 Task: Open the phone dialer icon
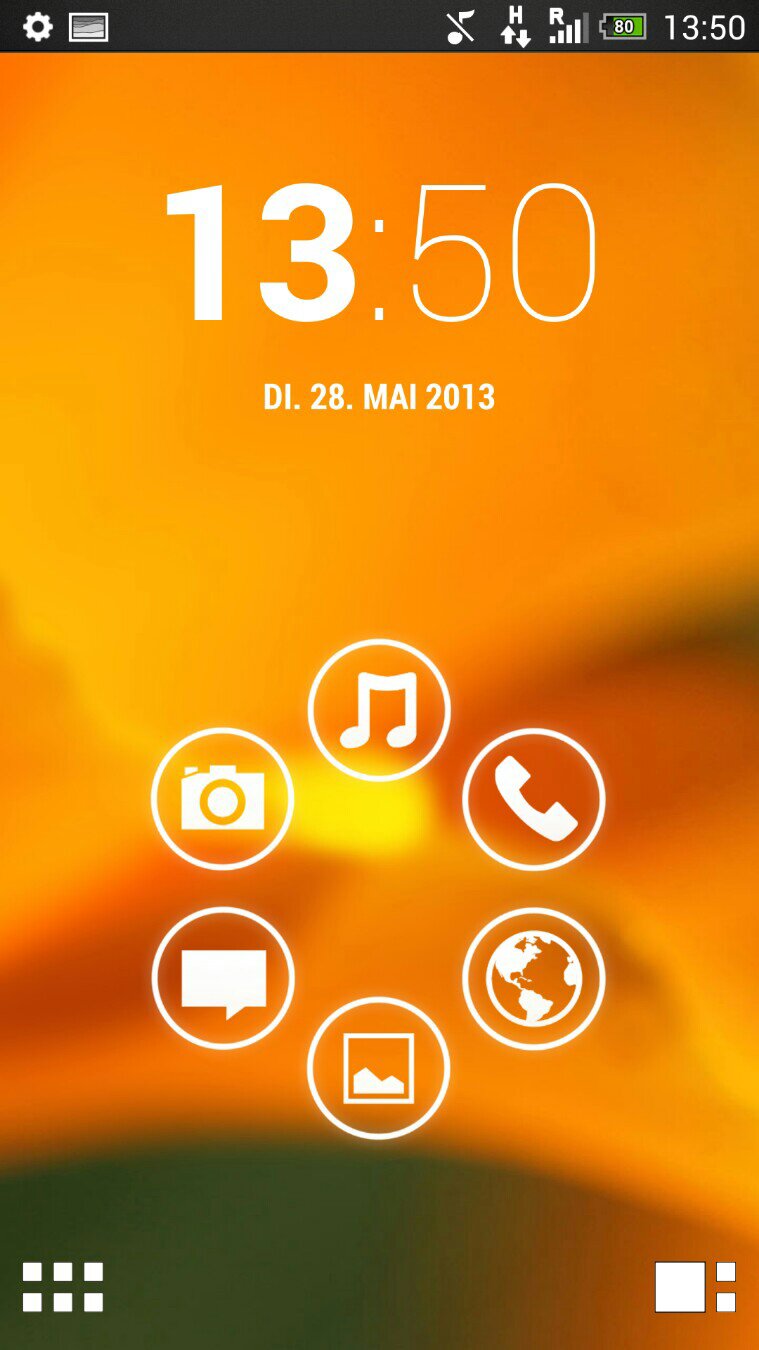tap(534, 799)
